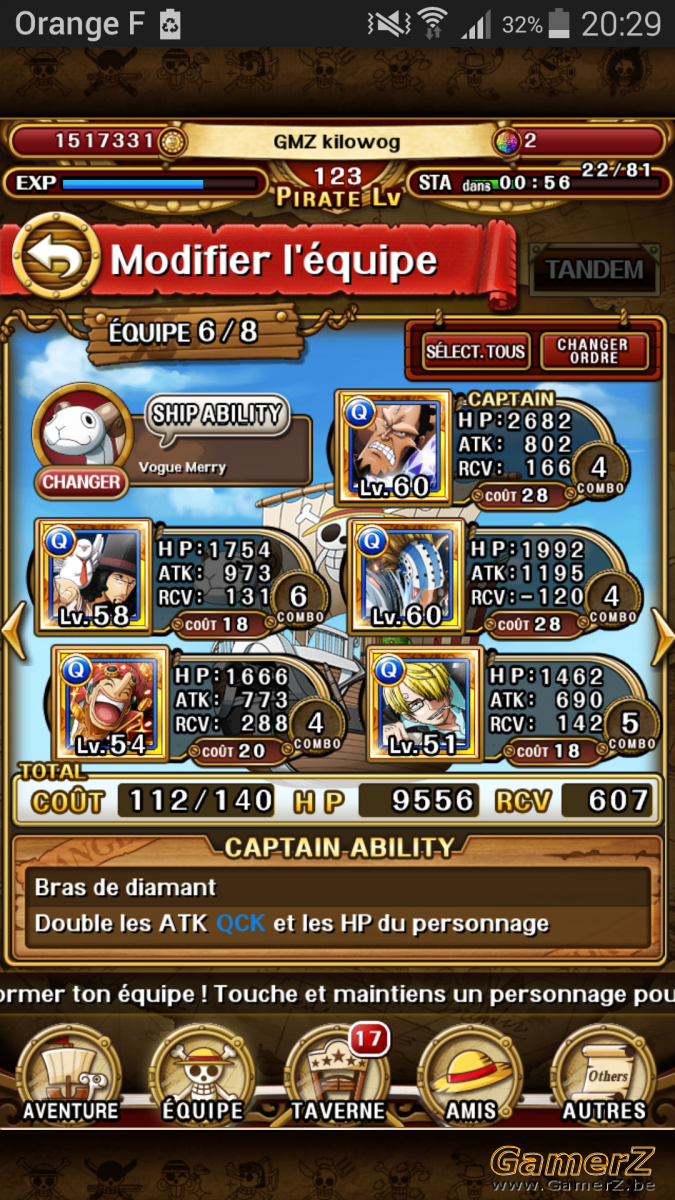Select the Lv.51 character slot
The height and width of the screenshot is (1200, 675).
click(425, 704)
